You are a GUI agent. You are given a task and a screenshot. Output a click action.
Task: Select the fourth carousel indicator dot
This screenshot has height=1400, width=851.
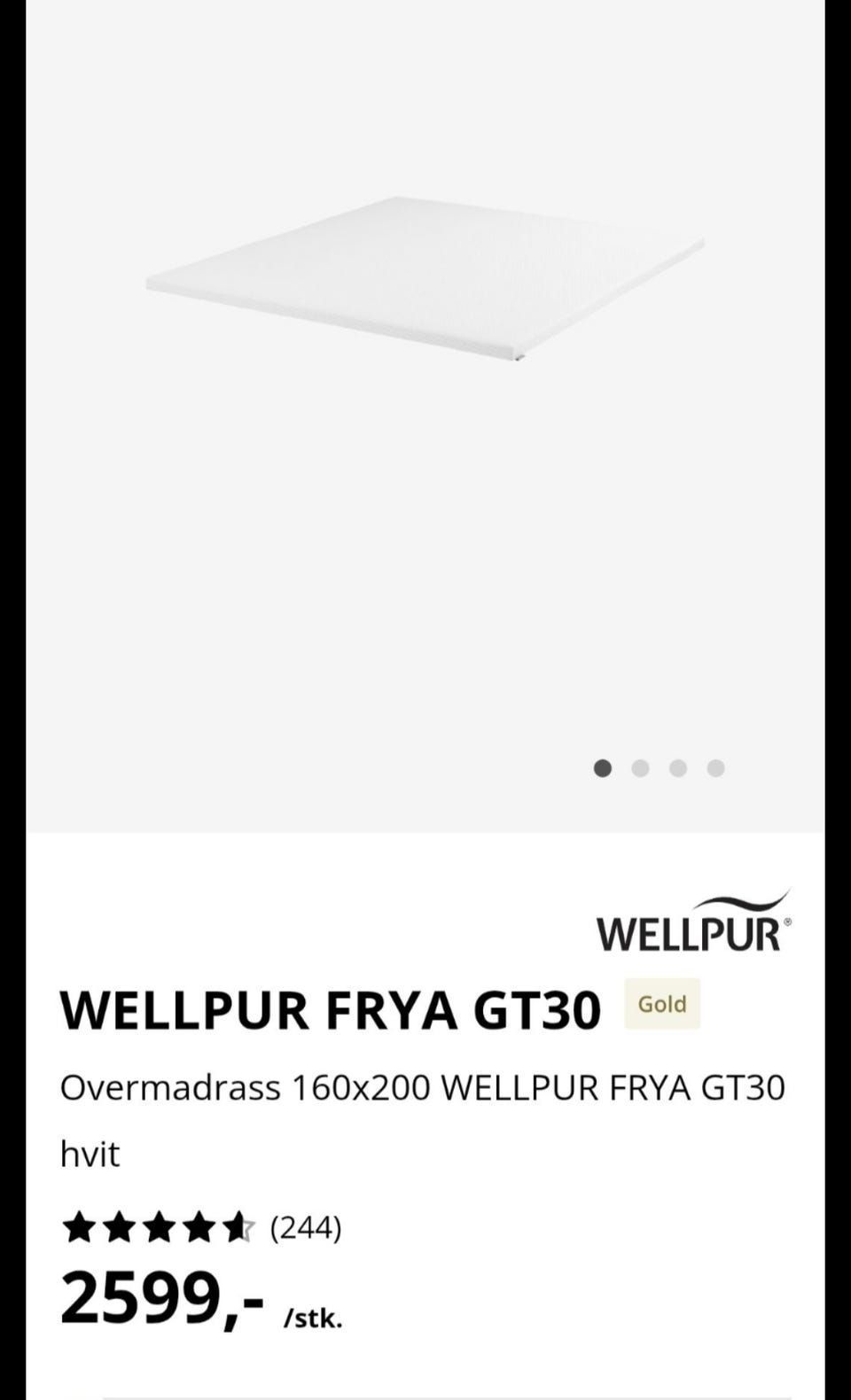click(x=715, y=768)
